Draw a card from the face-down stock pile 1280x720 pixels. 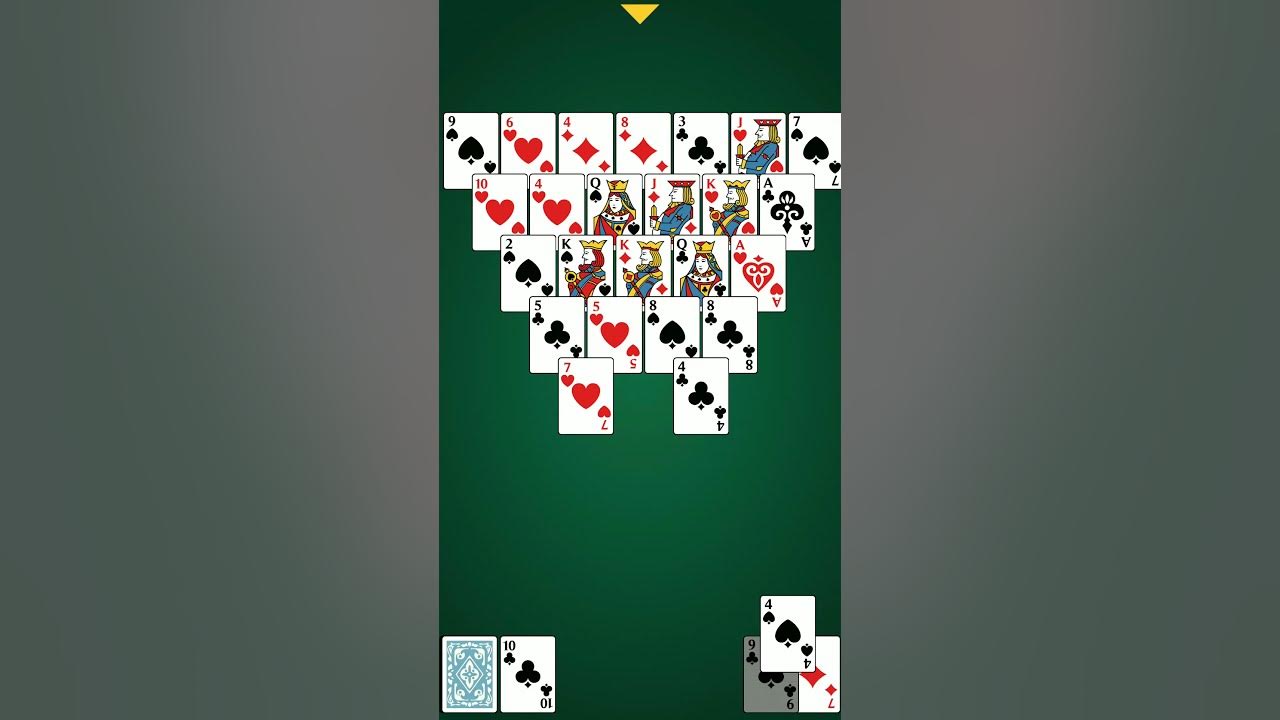[469, 674]
